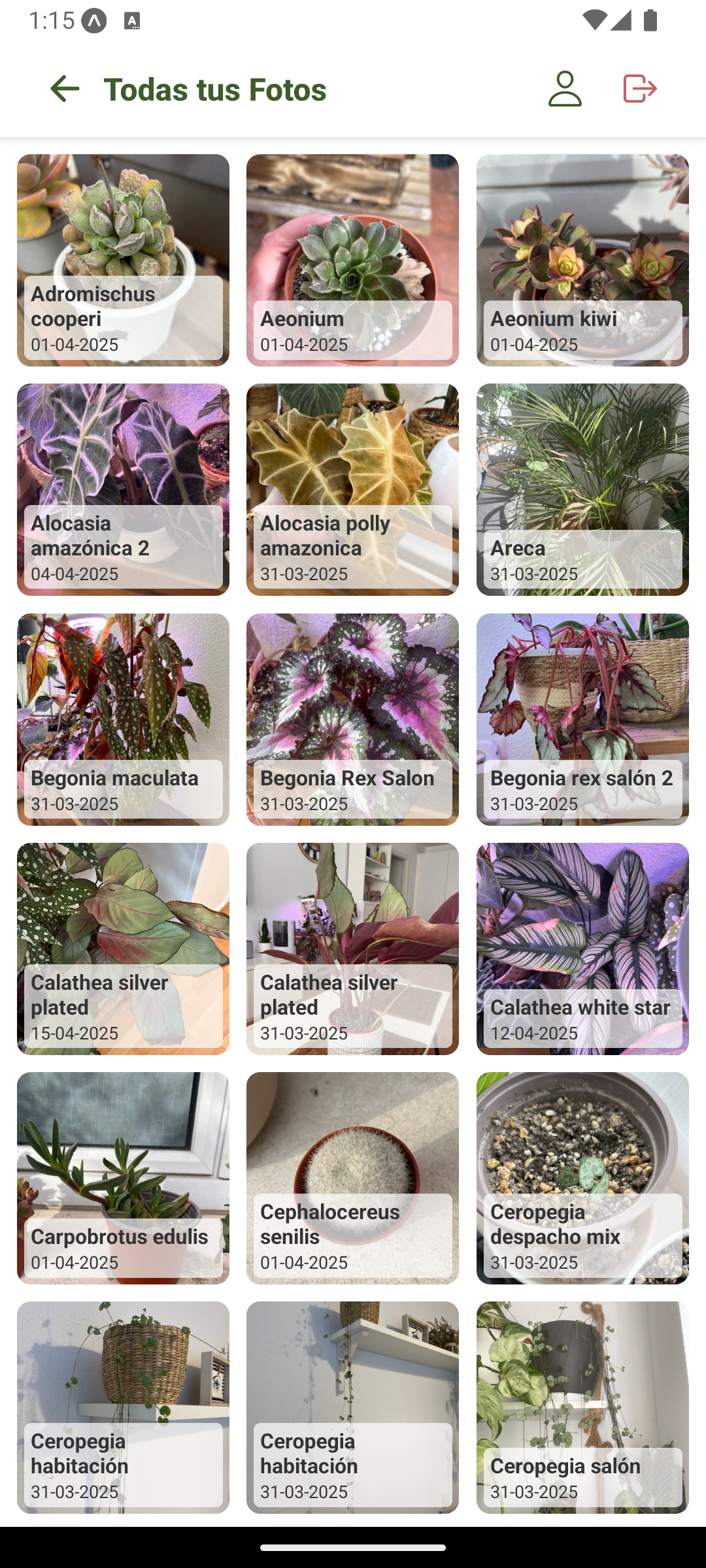View the Begonia Rex Salon photo
Screen dimensions: 706x1568
[x=352, y=719]
